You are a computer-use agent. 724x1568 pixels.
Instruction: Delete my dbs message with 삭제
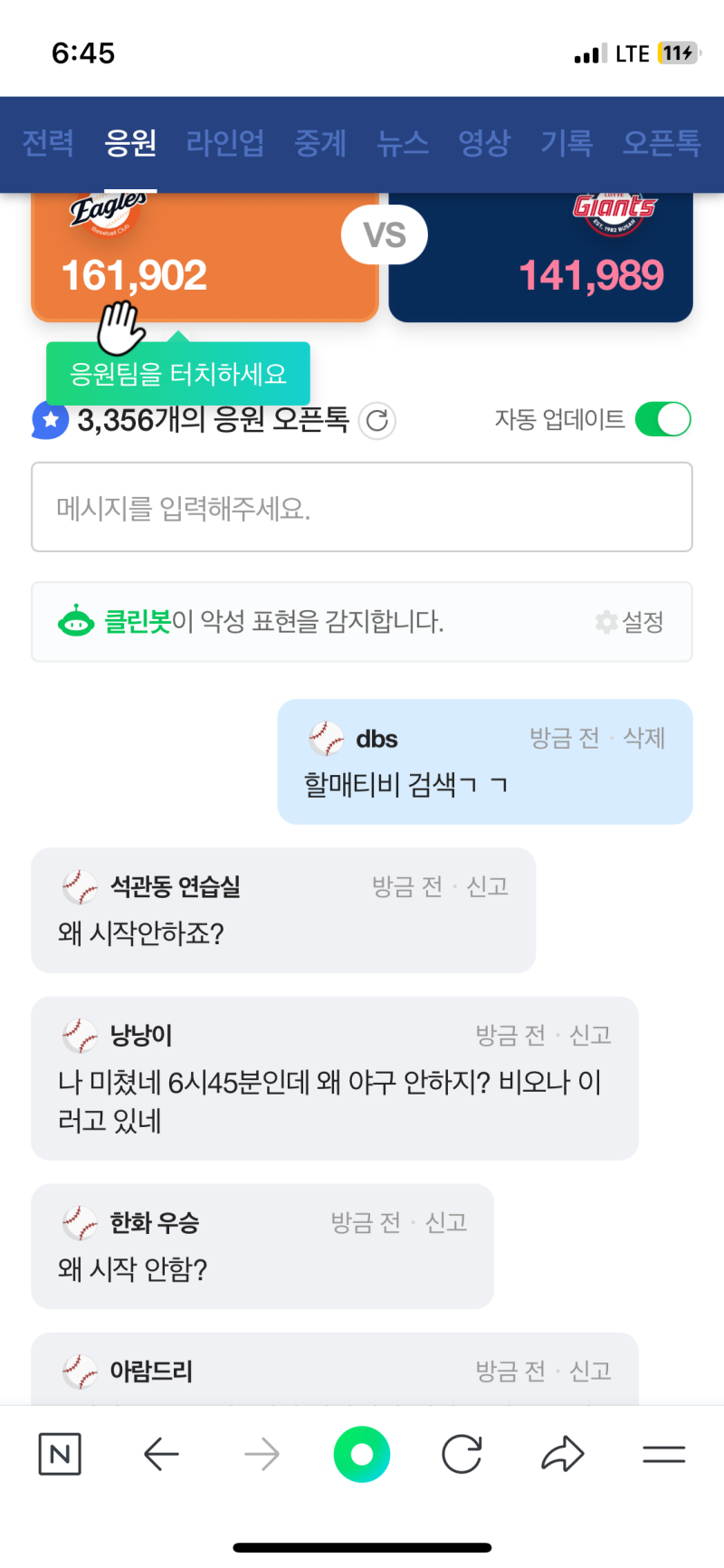coord(644,739)
